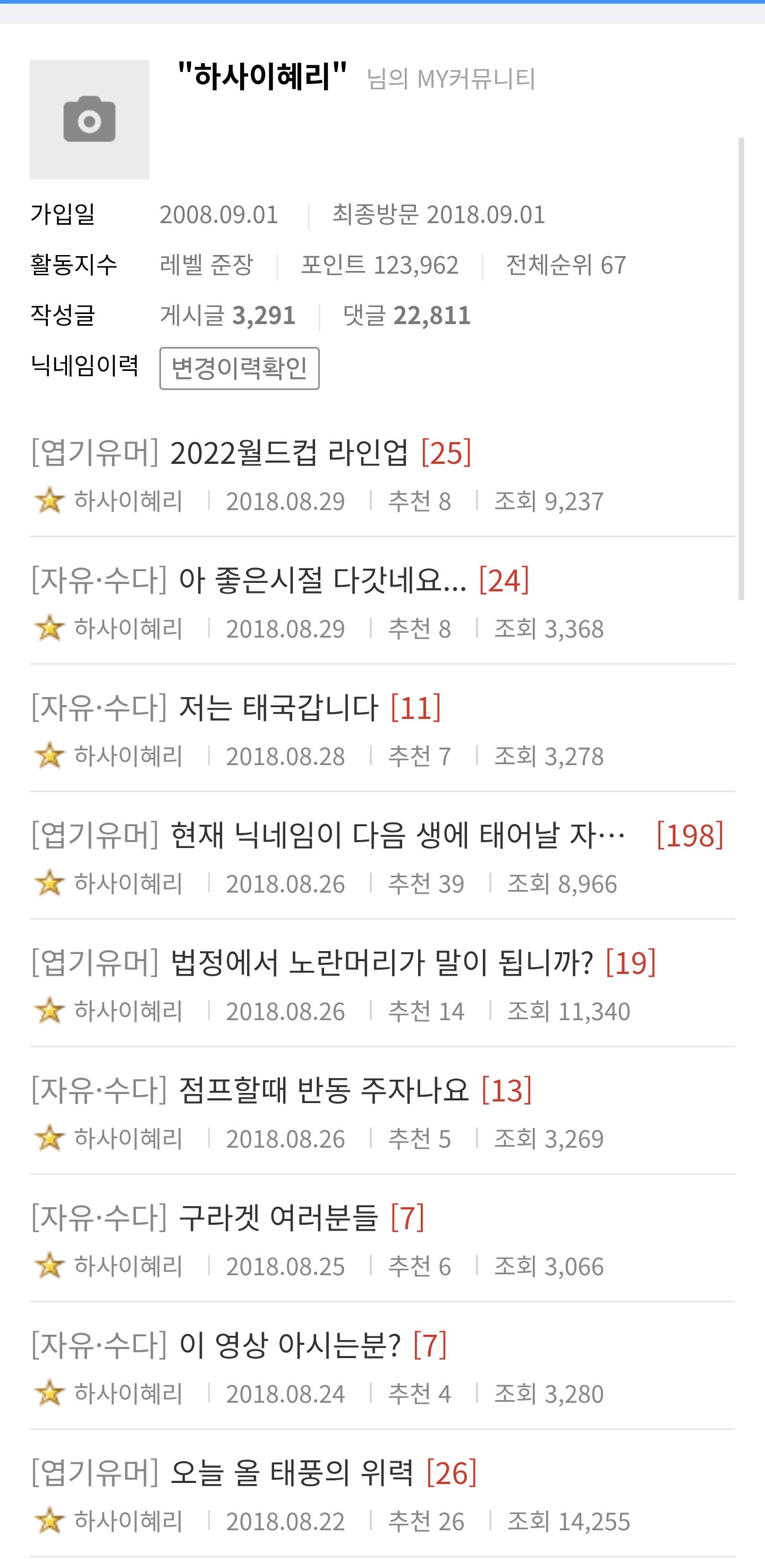Open the post 점프할때 반동 주자나요

[x=324, y=1090]
